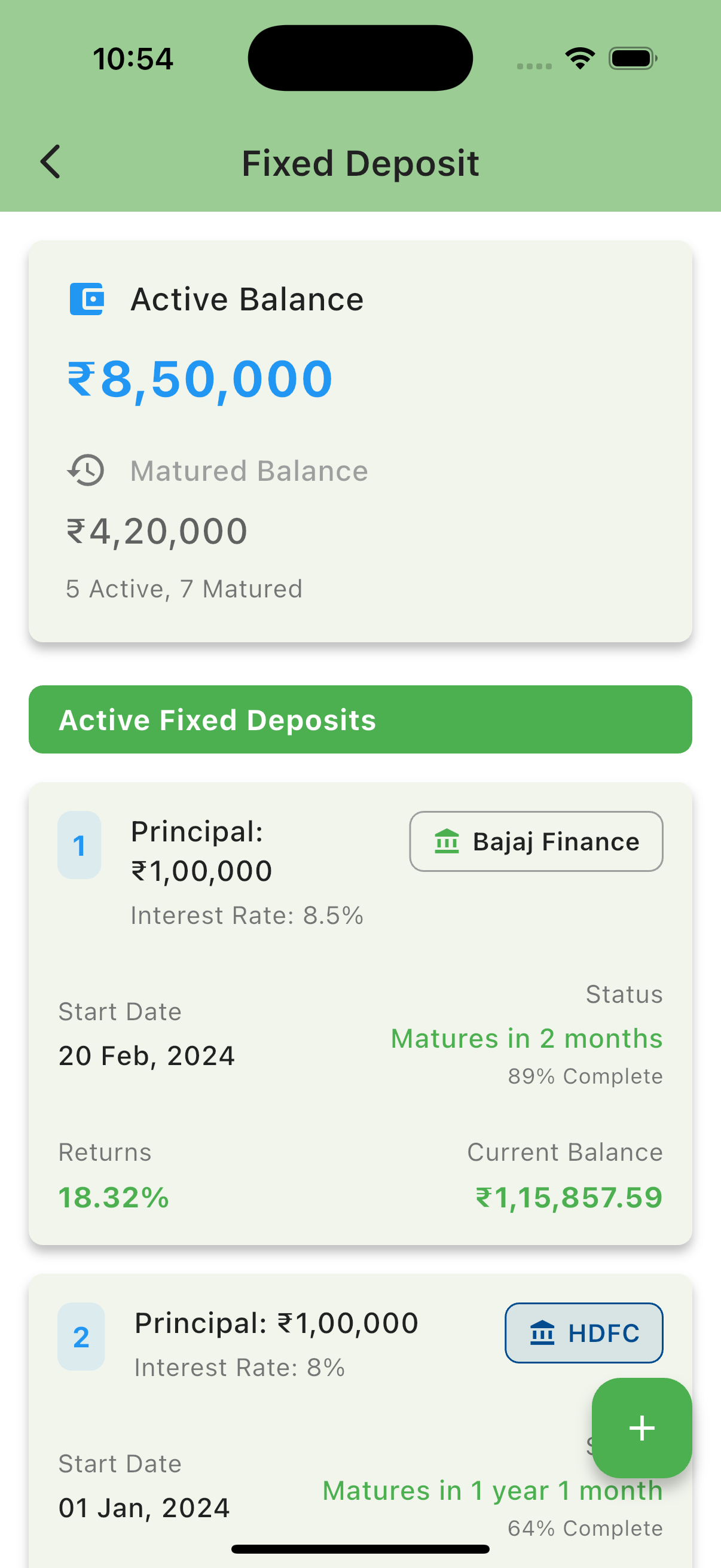Click the history icon near Matured Balance
The image size is (721, 1568).
(x=85, y=470)
